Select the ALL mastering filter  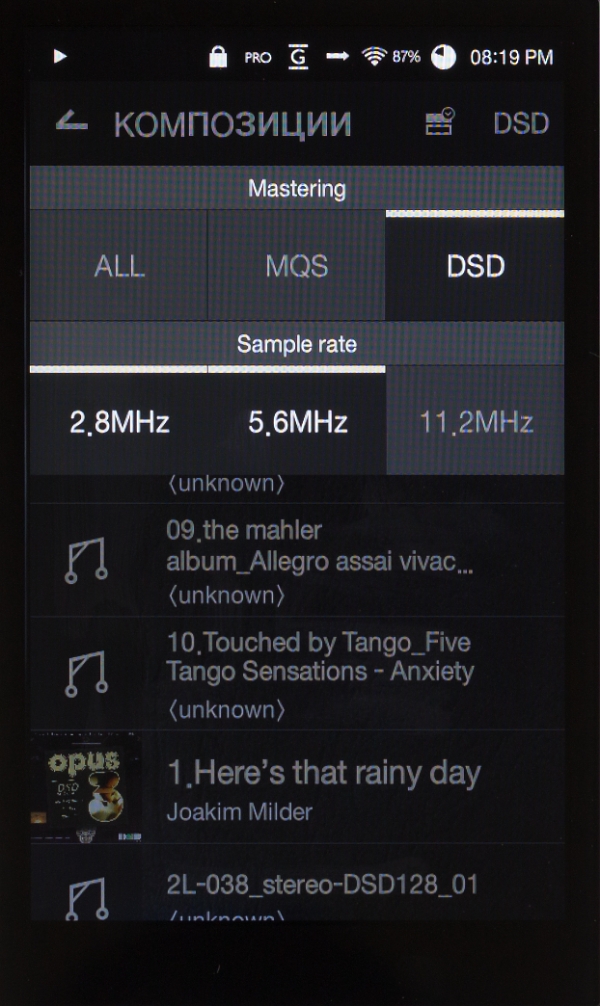pos(119,267)
